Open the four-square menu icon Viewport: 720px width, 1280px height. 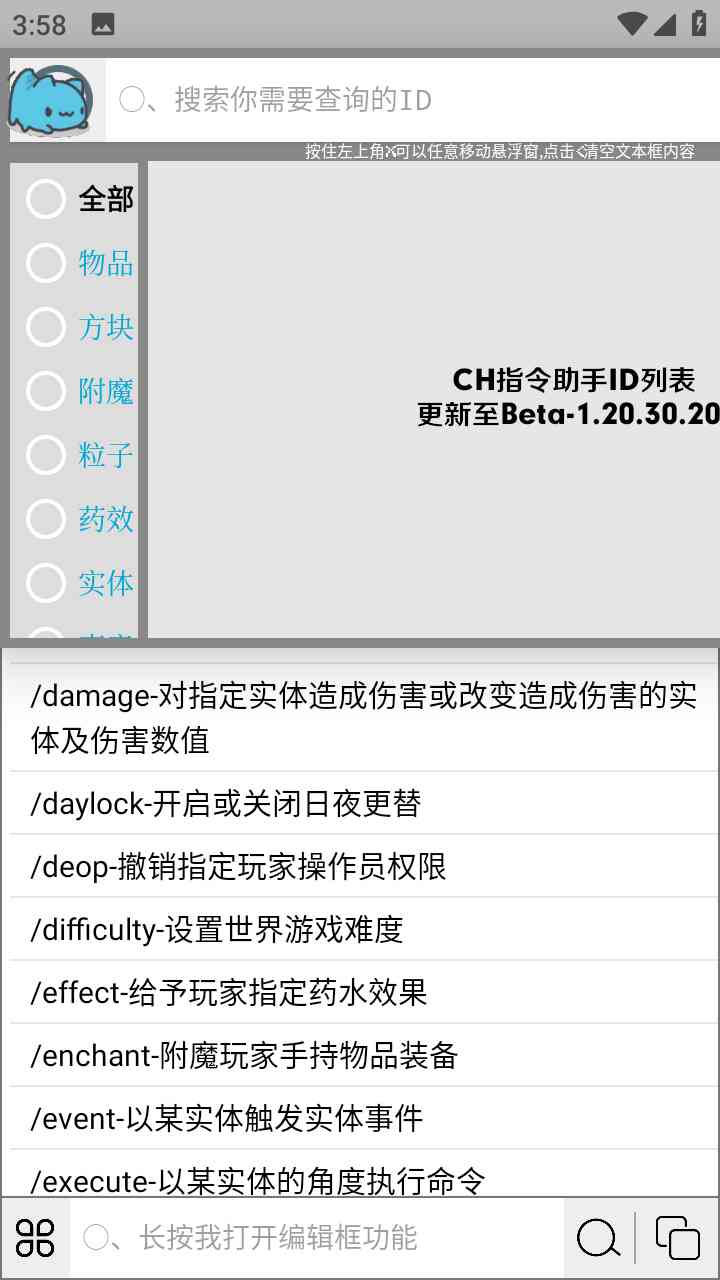click(x=36, y=1238)
